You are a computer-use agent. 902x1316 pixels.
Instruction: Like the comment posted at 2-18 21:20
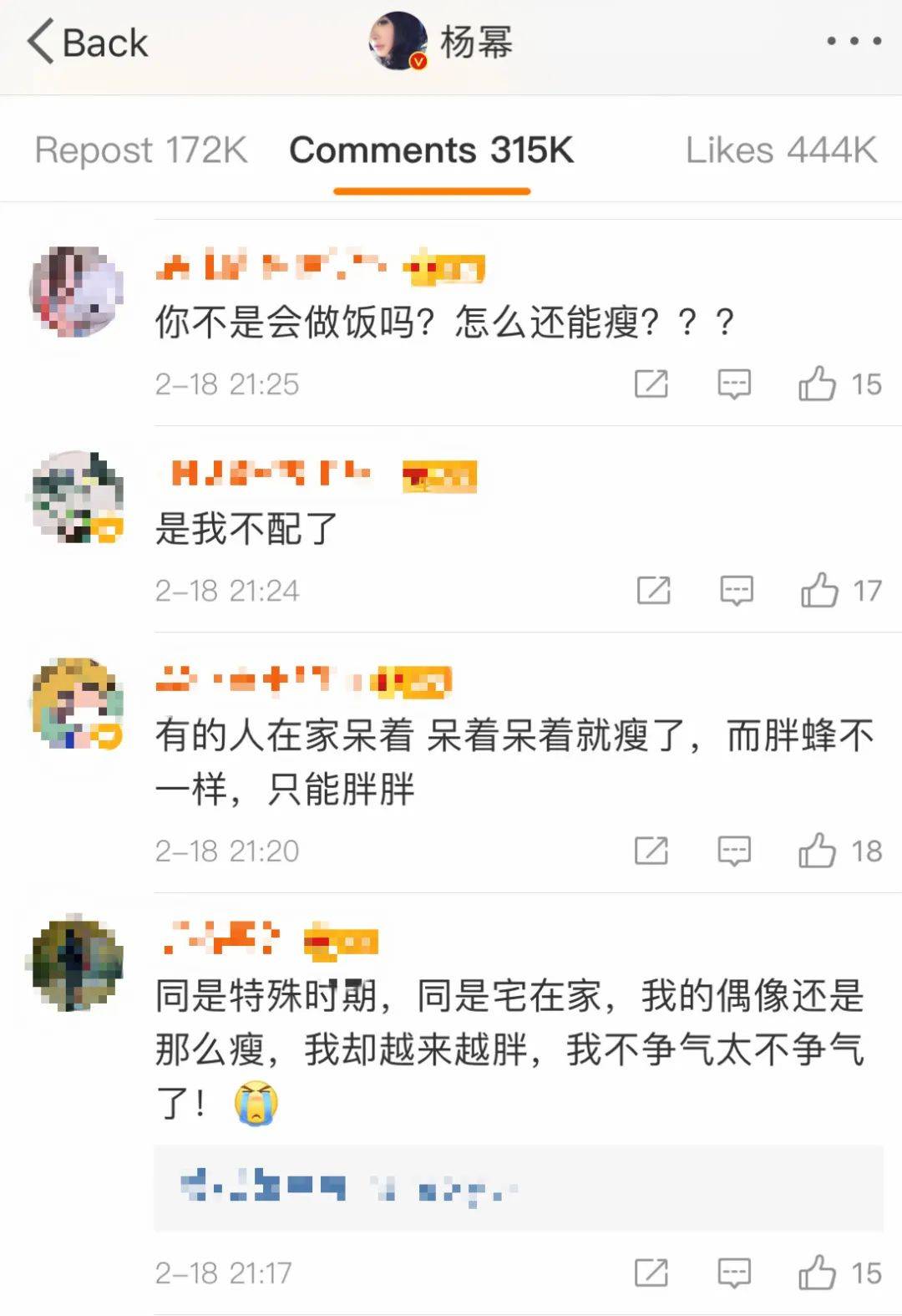click(x=818, y=851)
